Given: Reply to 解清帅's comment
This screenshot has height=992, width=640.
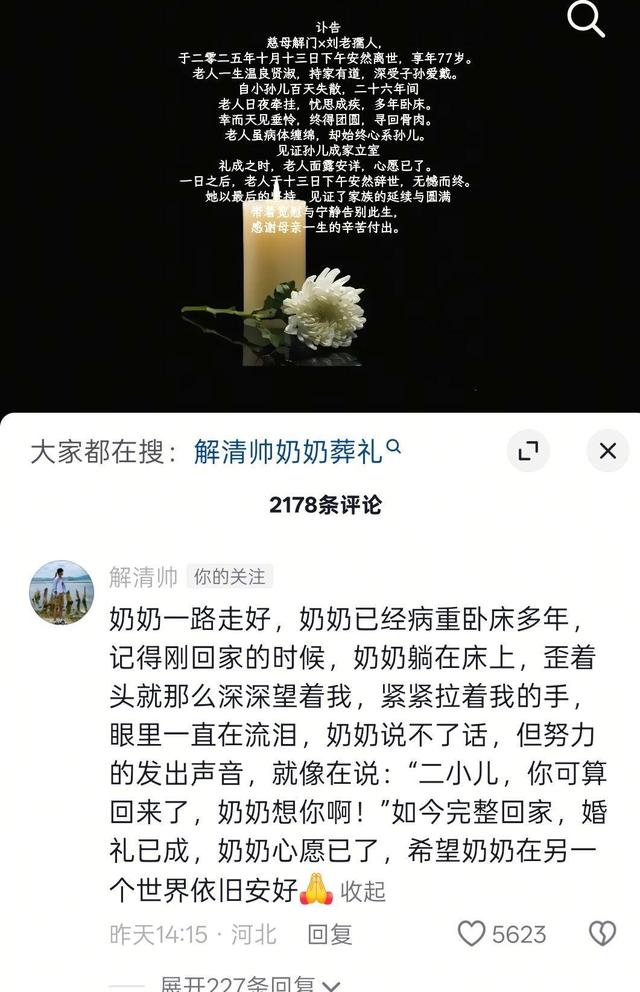Looking at the screenshot, I should [329, 935].
